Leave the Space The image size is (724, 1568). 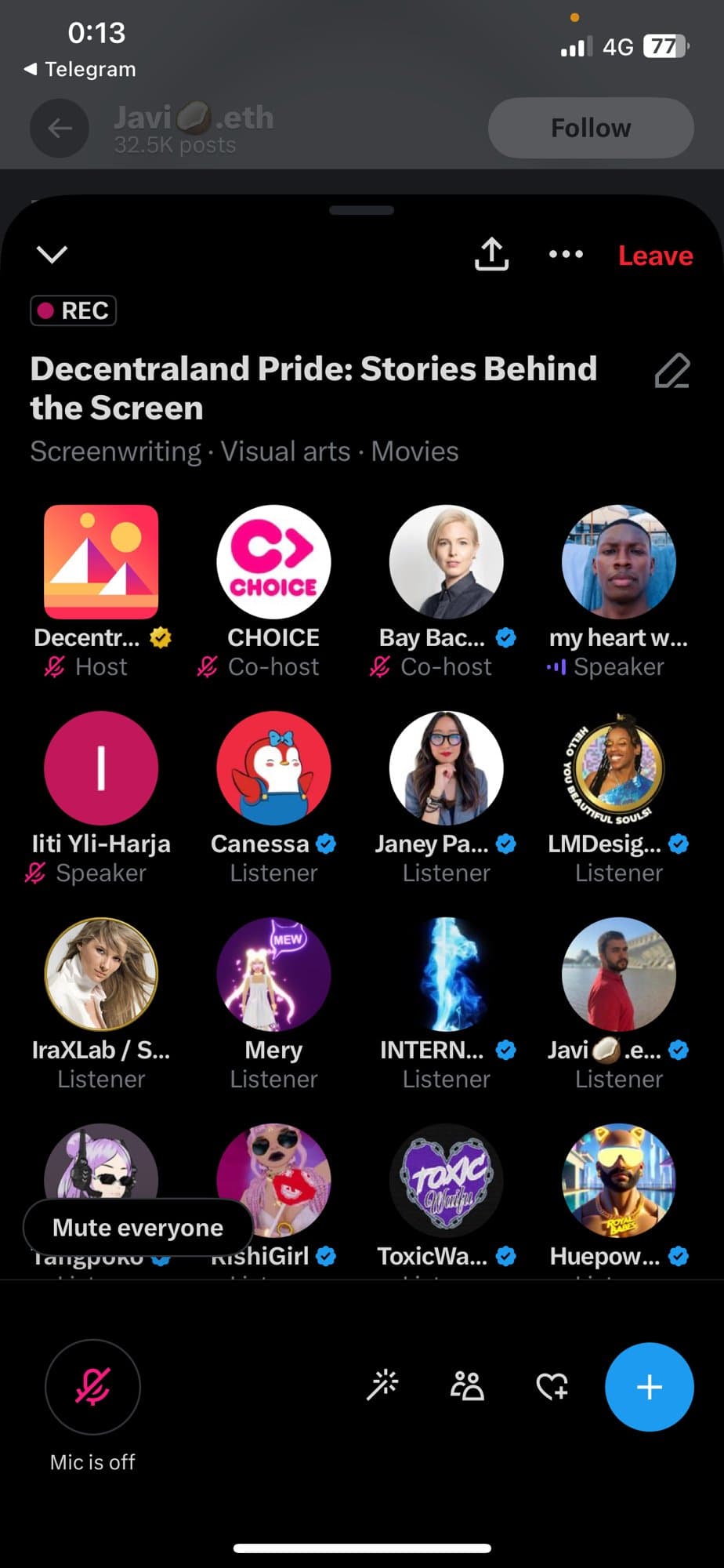tap(655, 256)
